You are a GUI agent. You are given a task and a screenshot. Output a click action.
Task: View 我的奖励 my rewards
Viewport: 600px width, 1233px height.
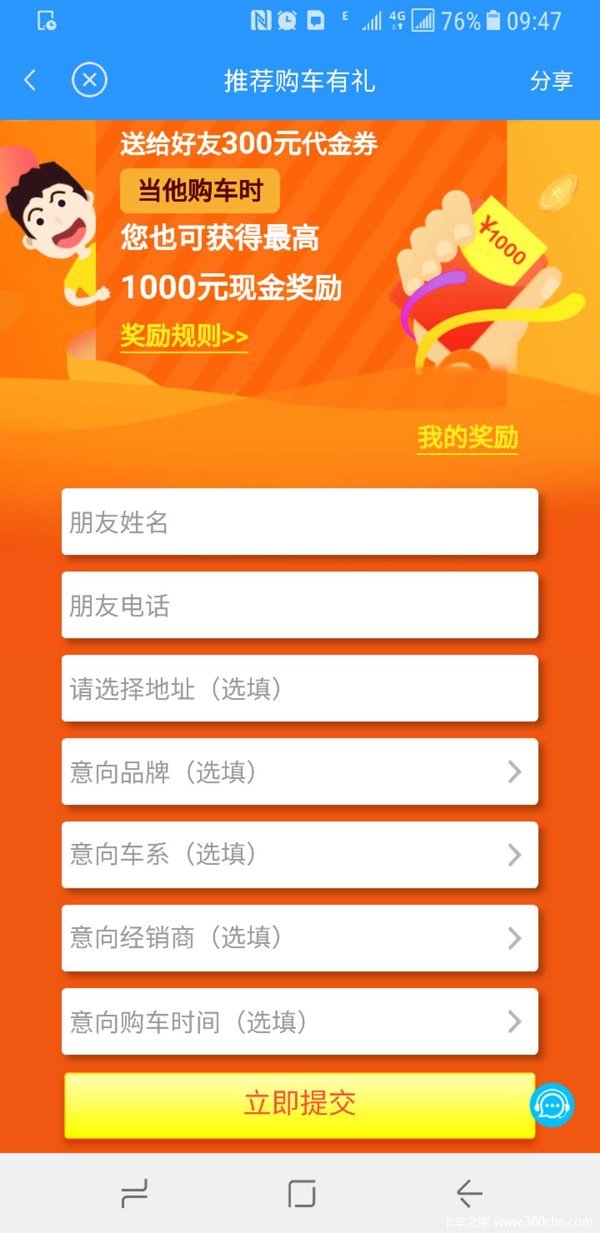point(467,438)
